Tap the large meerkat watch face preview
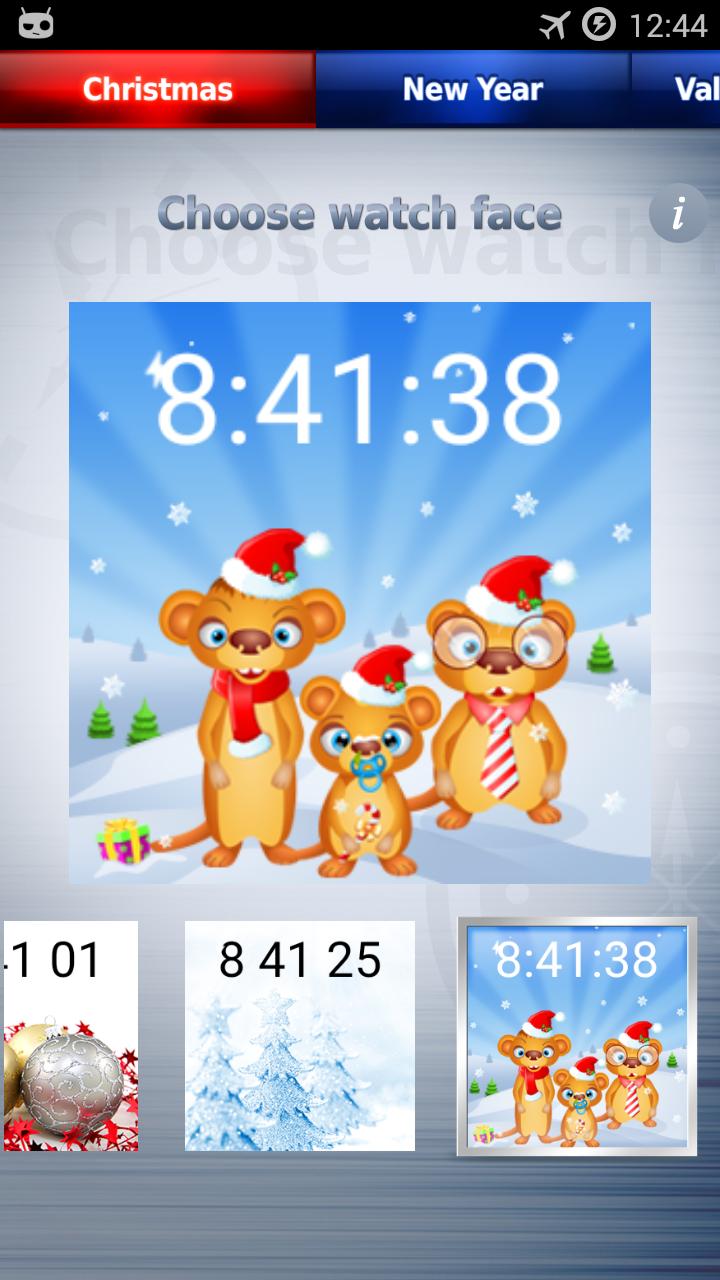 point(360,592)
